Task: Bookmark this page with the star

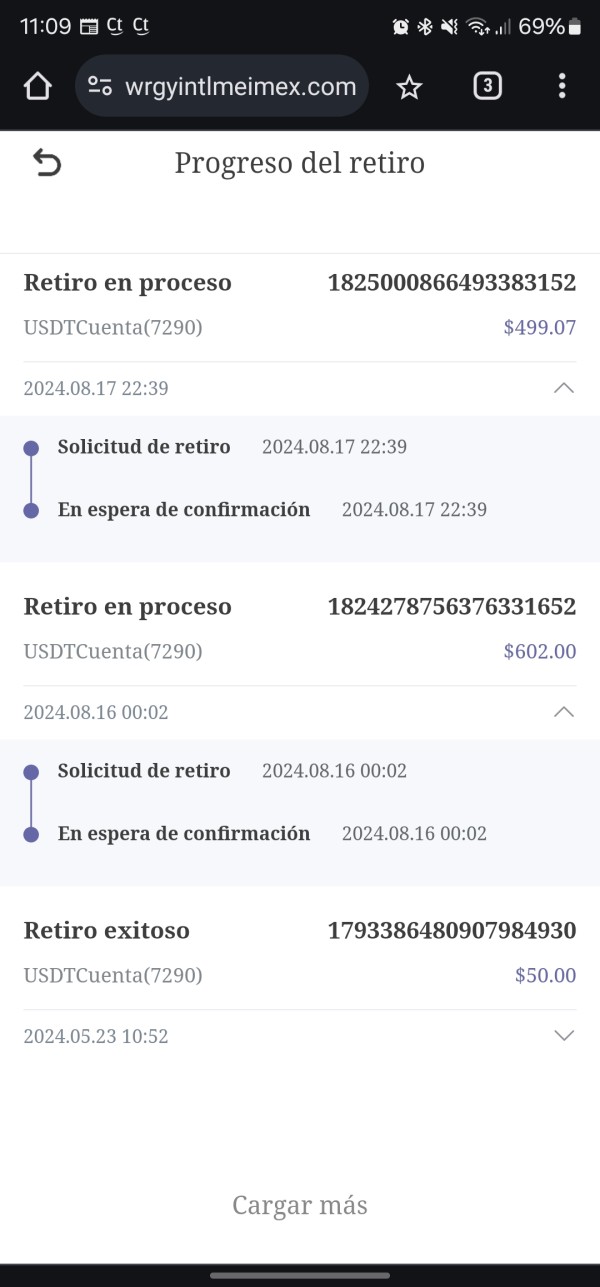Action: [409, 87]
